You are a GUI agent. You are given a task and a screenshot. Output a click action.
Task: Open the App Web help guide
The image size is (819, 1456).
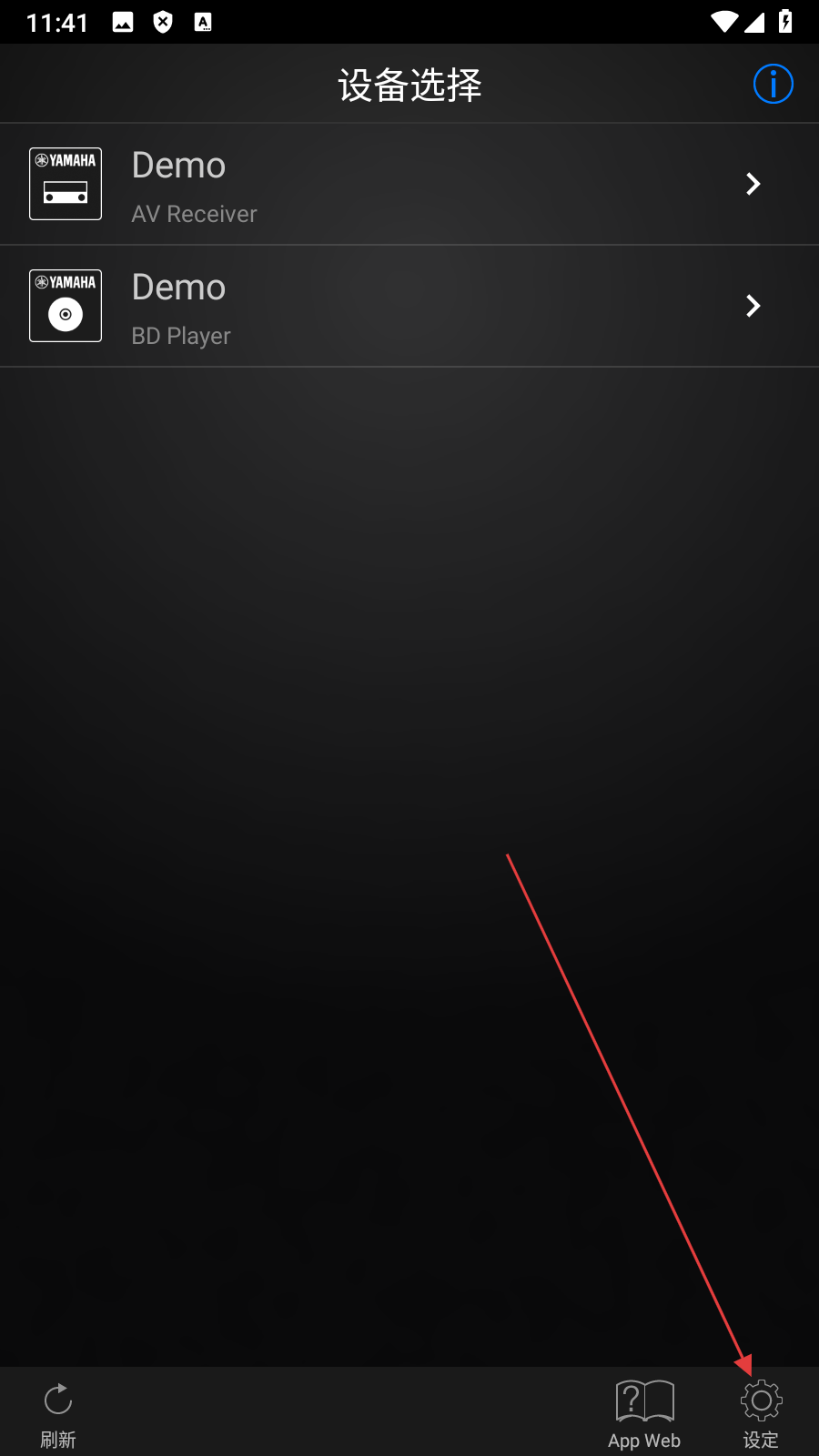[x=644, y=1412]
